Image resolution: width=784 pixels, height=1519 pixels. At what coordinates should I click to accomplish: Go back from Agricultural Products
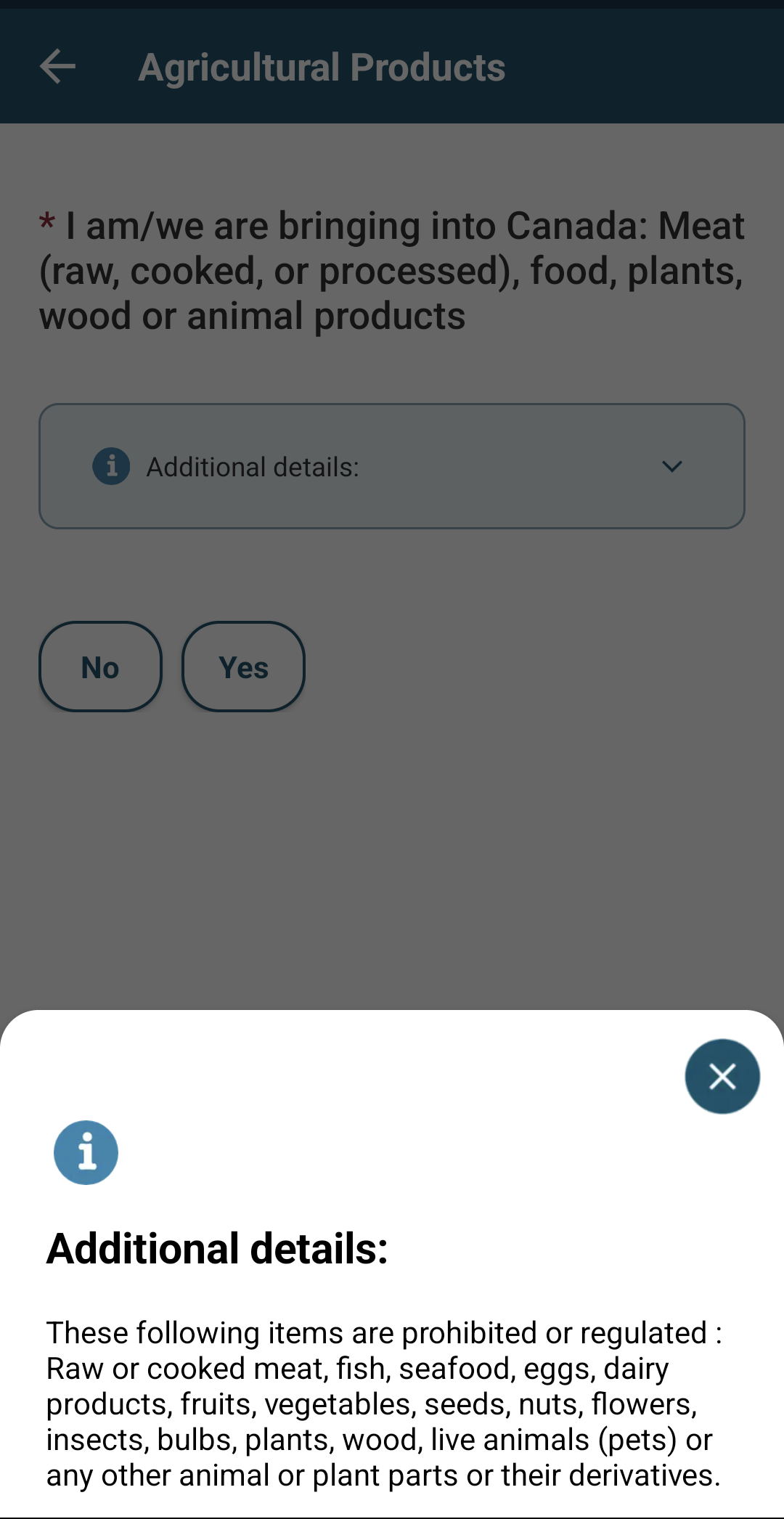58,67
